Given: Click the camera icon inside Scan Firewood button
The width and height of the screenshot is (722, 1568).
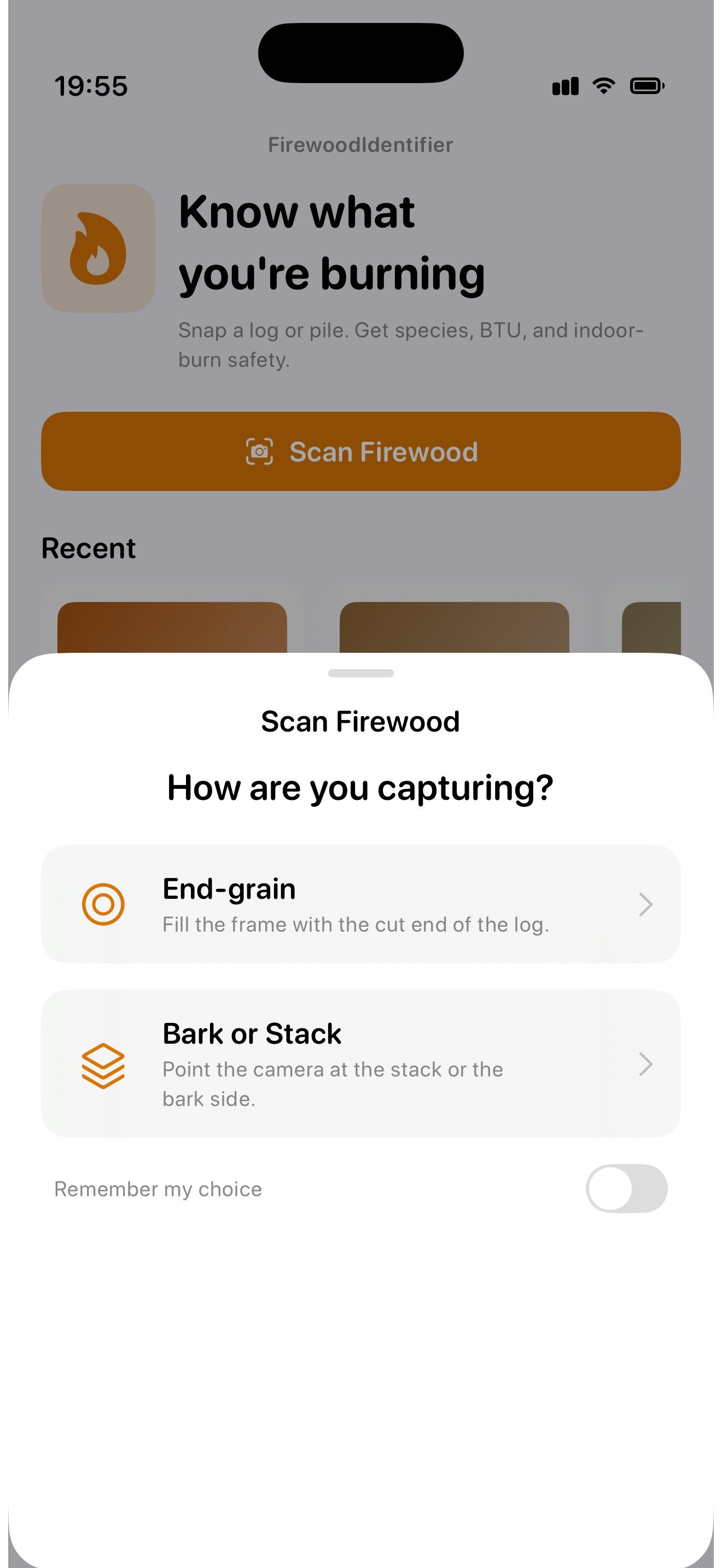Looking at the screenshot, I should (x=260, y=451).
